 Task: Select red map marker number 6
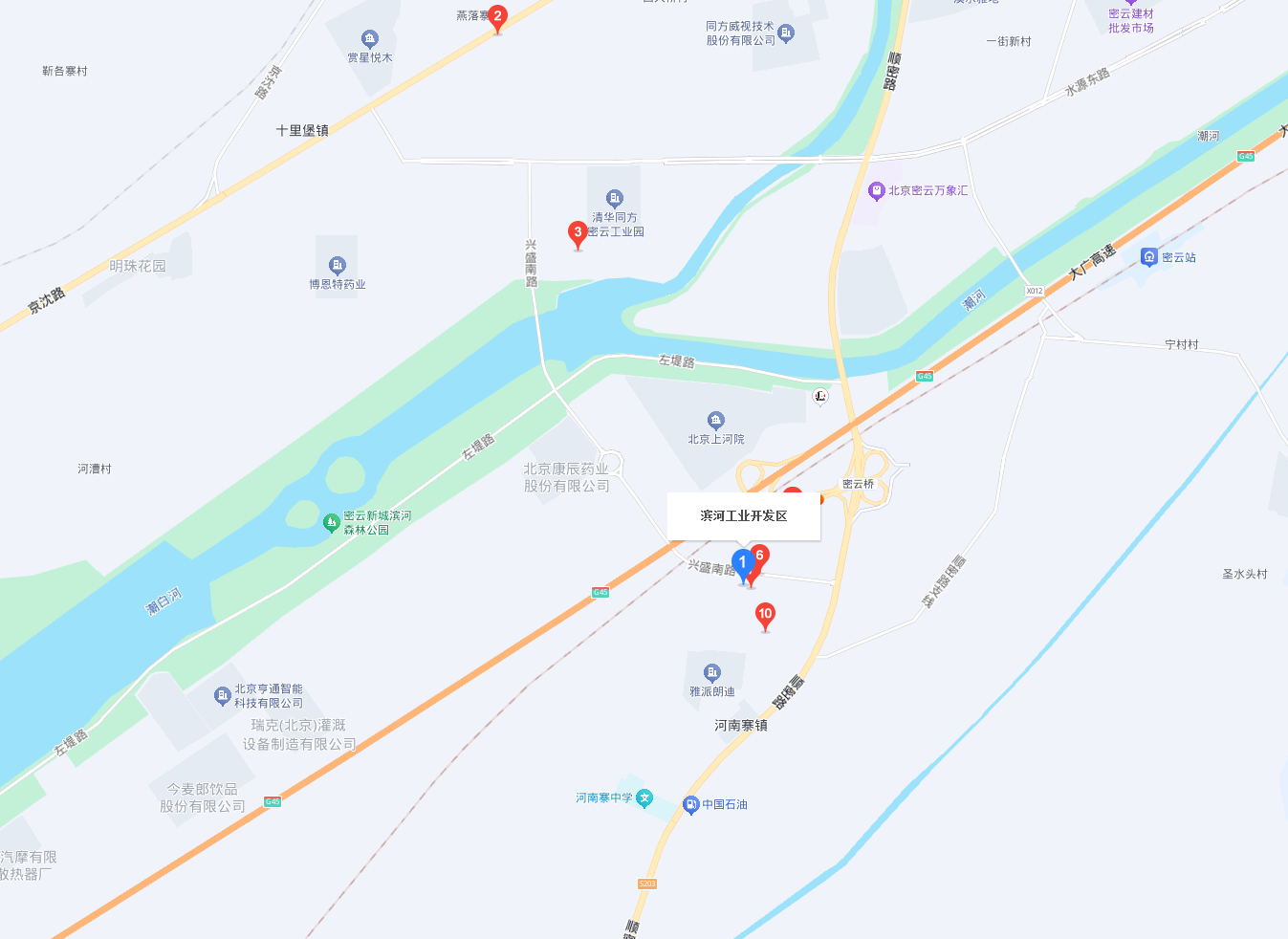click(x=760, y=555)
